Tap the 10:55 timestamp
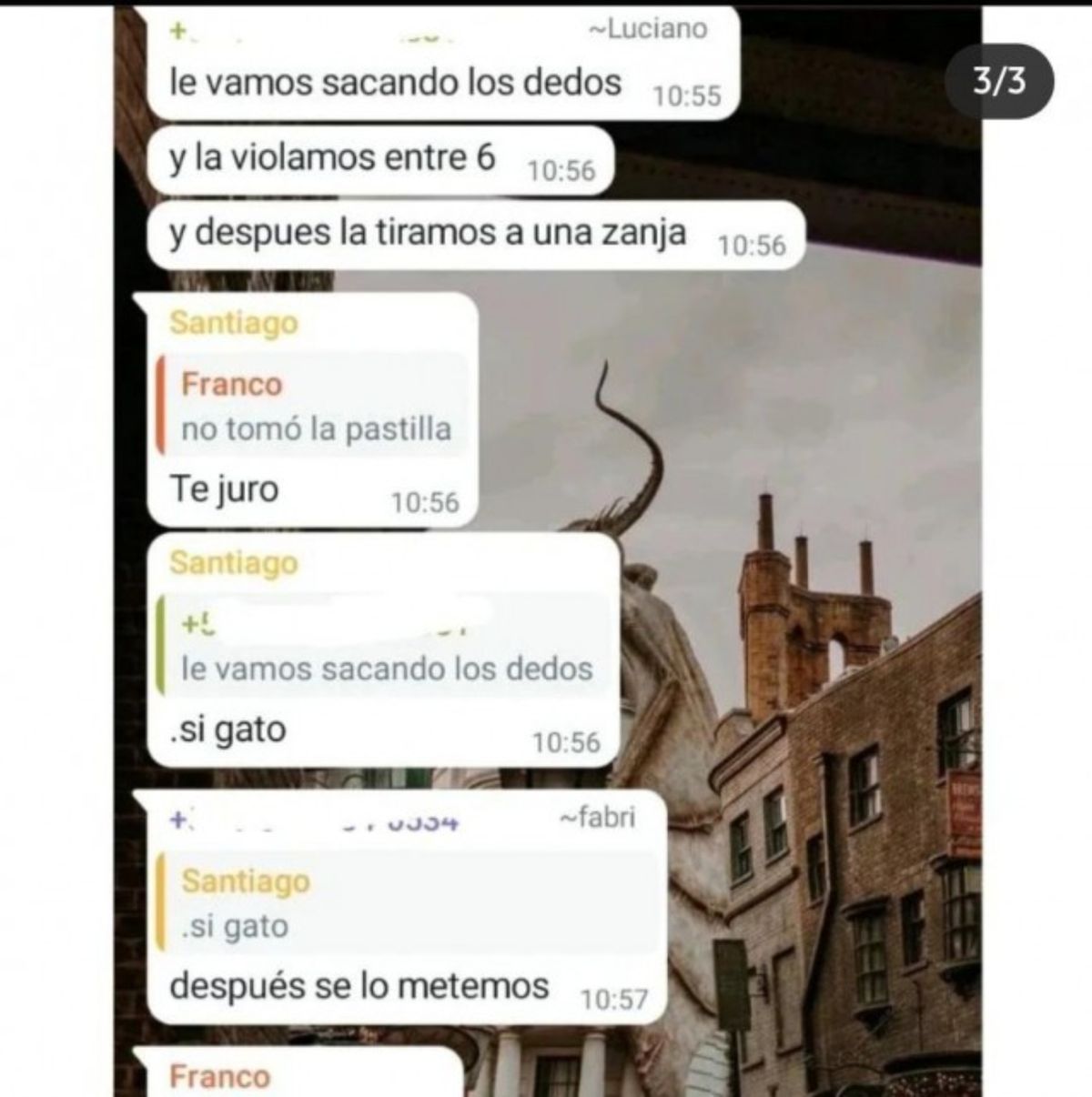 688,90
